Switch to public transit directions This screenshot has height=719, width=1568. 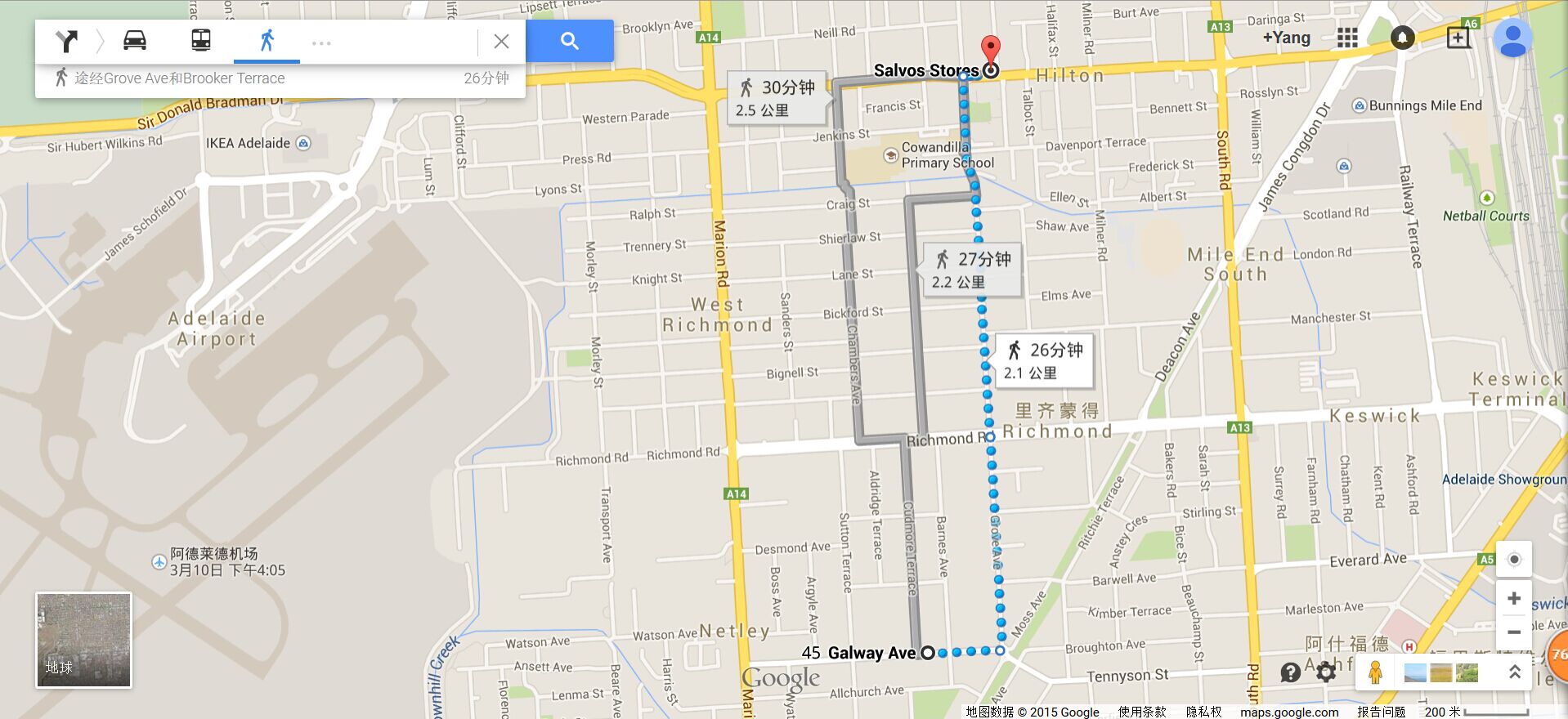point(201,40)
